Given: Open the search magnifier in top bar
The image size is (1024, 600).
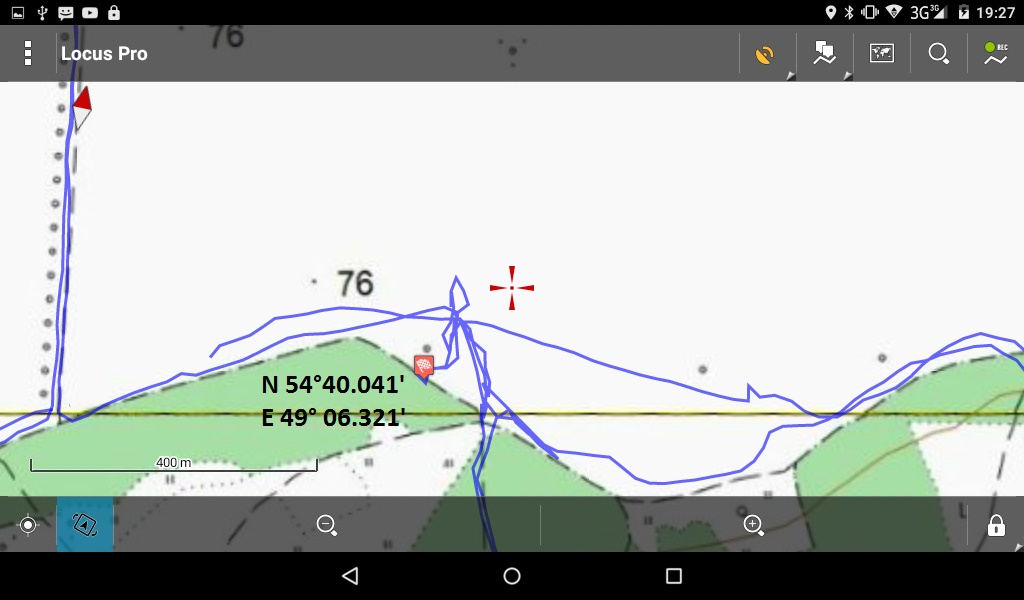Looking at the screenshot, I should tap(938, 54).
